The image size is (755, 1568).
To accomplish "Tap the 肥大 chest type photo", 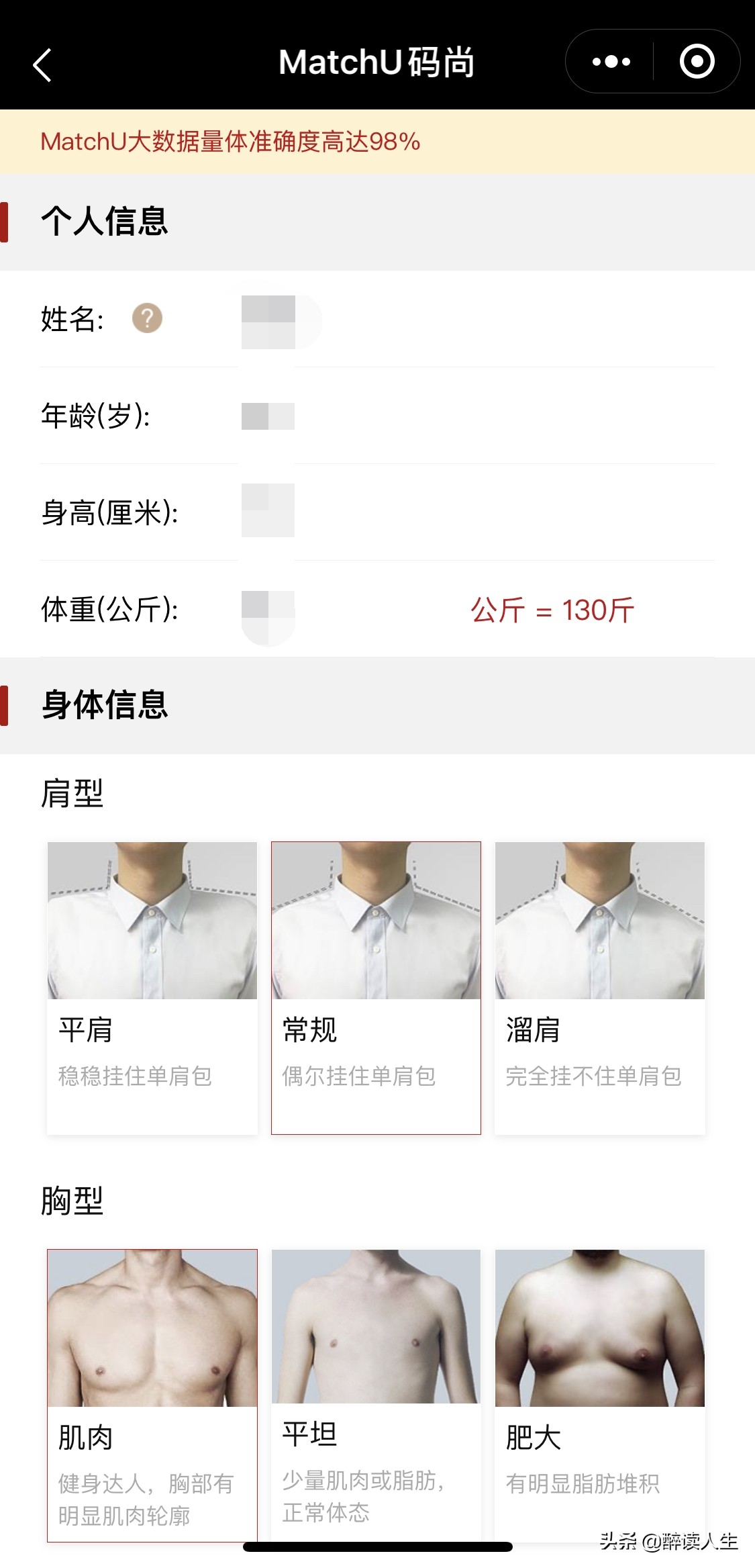I will (600, 1326).
